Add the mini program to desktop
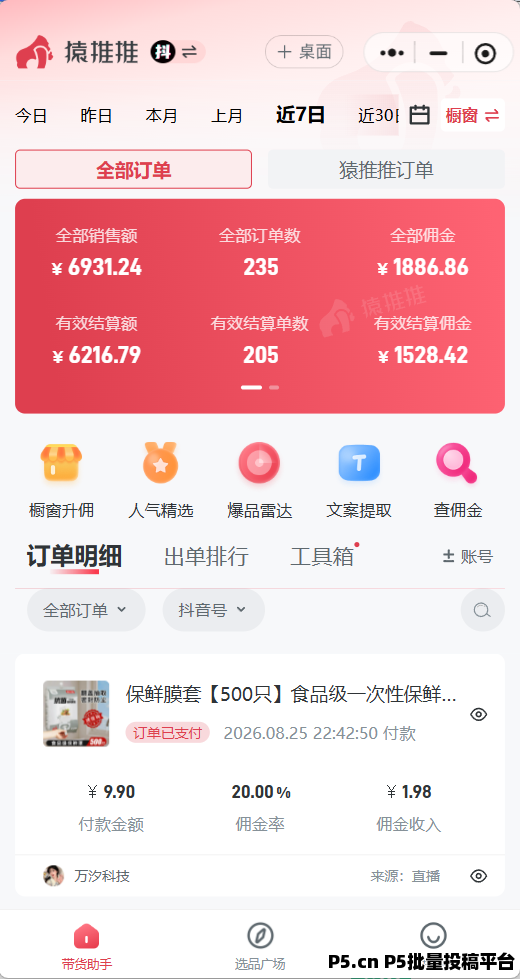 [304, 52]
